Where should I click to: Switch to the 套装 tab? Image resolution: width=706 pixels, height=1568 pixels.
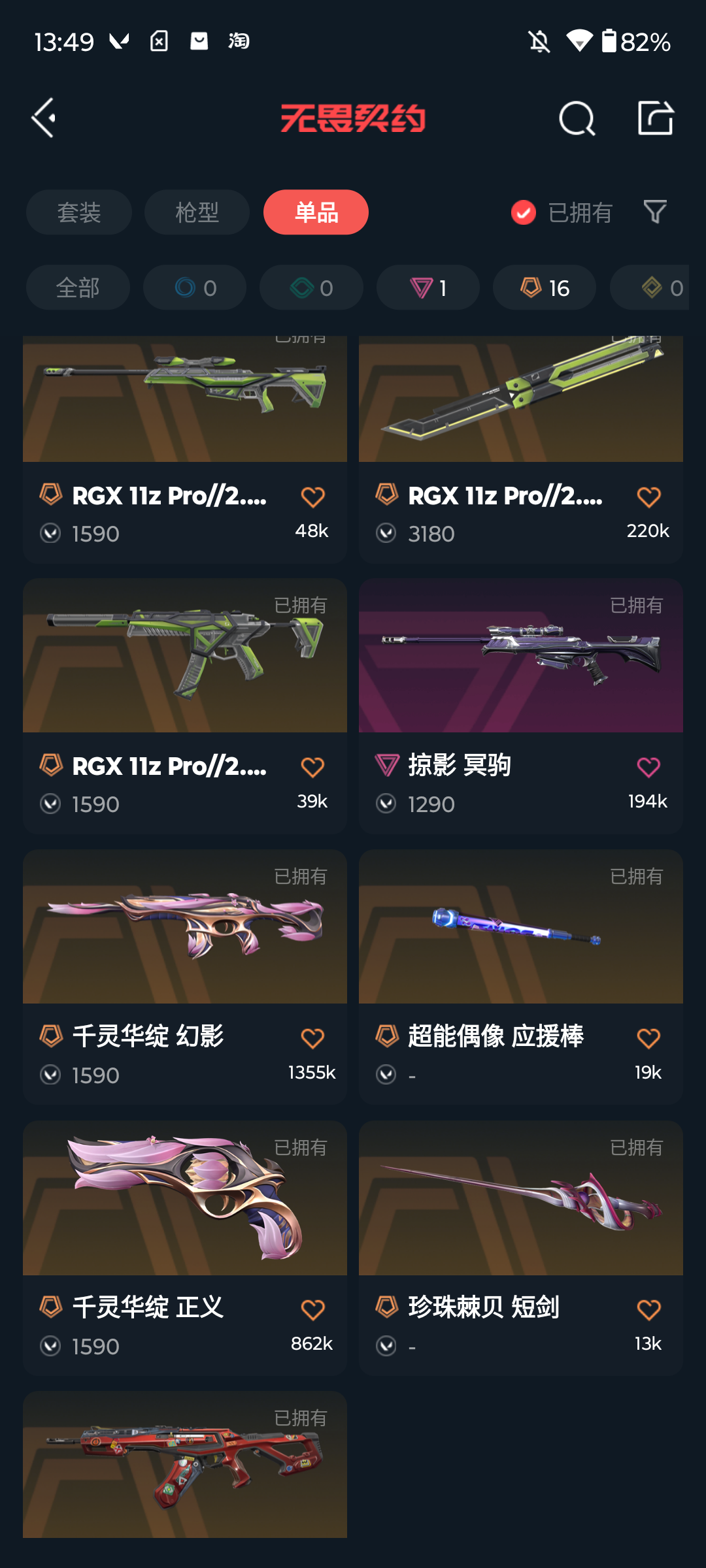pyautogui.click(x=79, y=212)
